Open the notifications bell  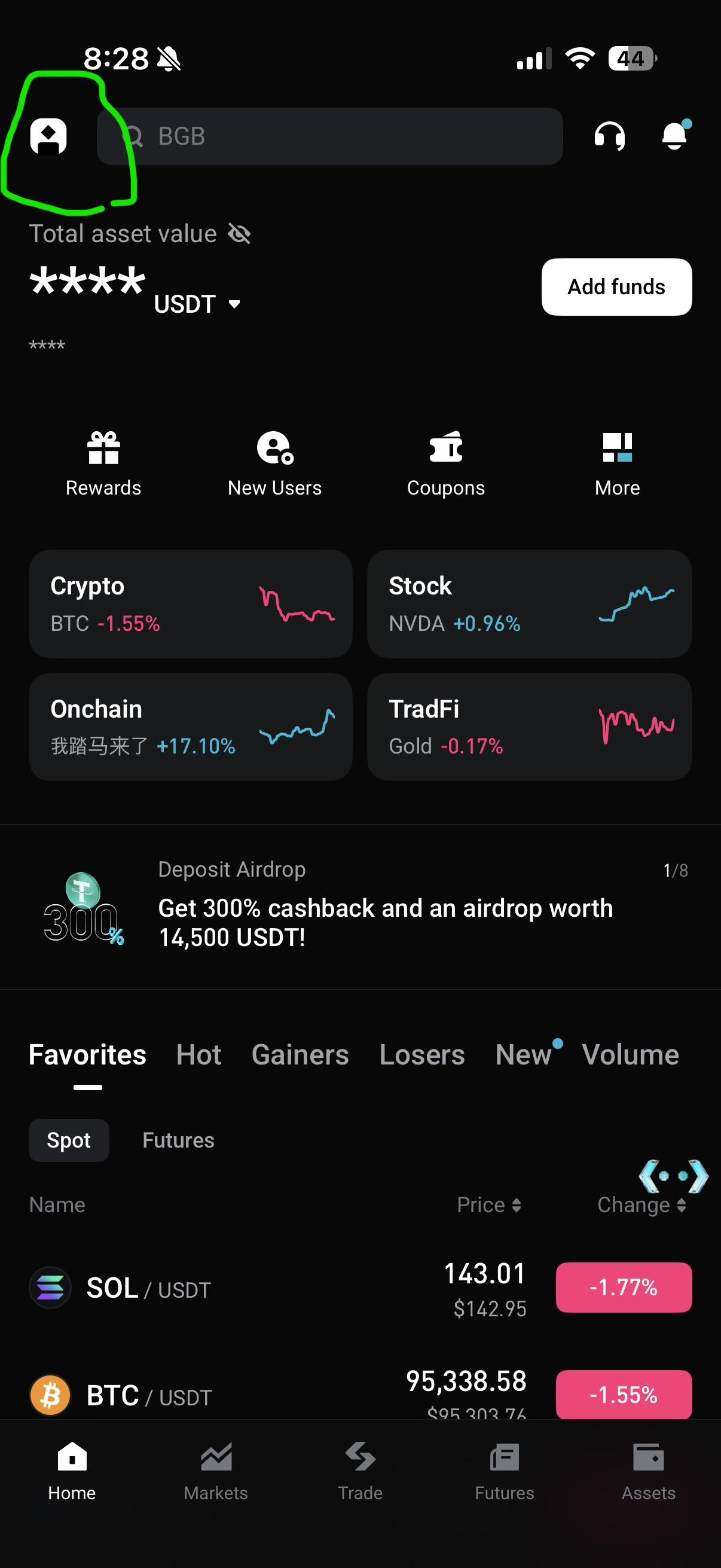pyautogui.click(x=674, y=136)
